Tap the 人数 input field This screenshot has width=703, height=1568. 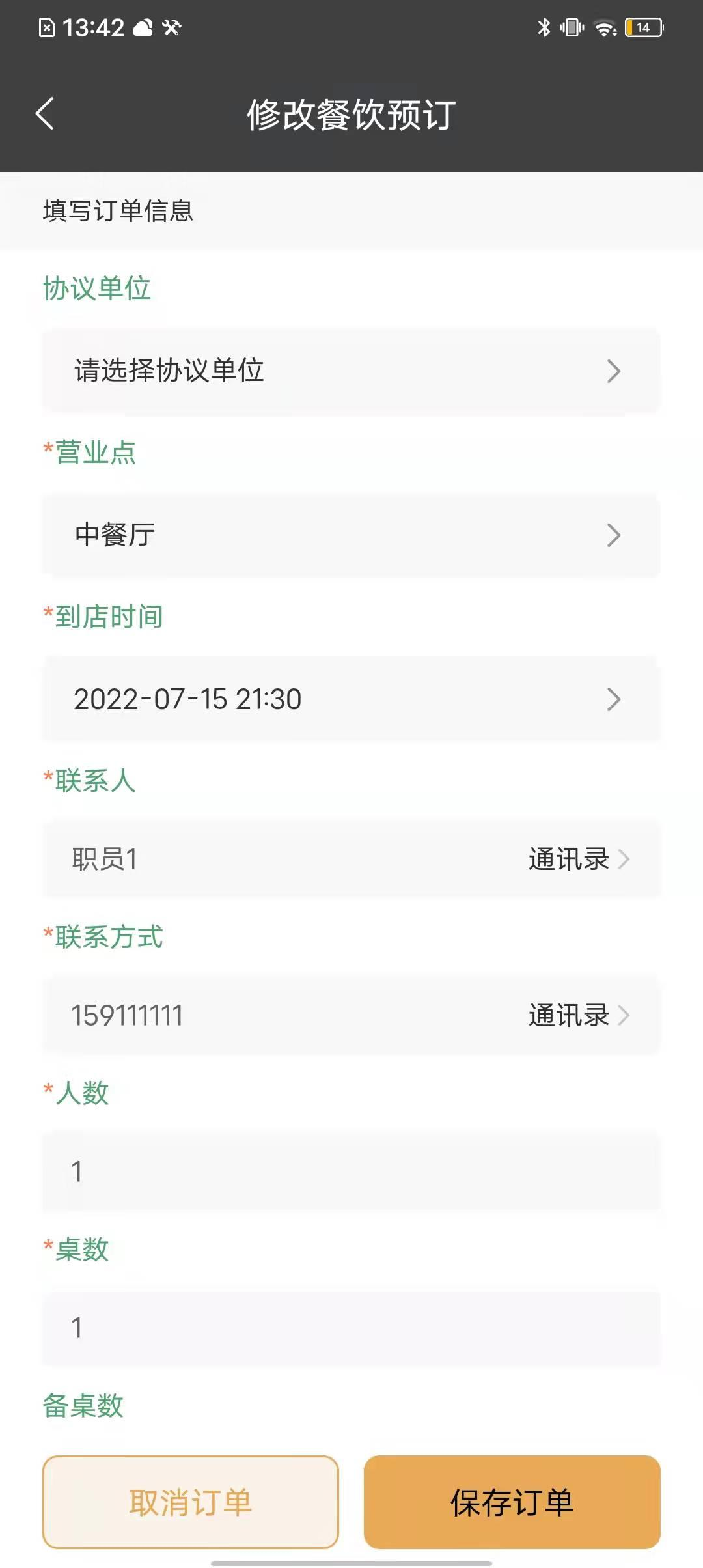coord(351,1171)
